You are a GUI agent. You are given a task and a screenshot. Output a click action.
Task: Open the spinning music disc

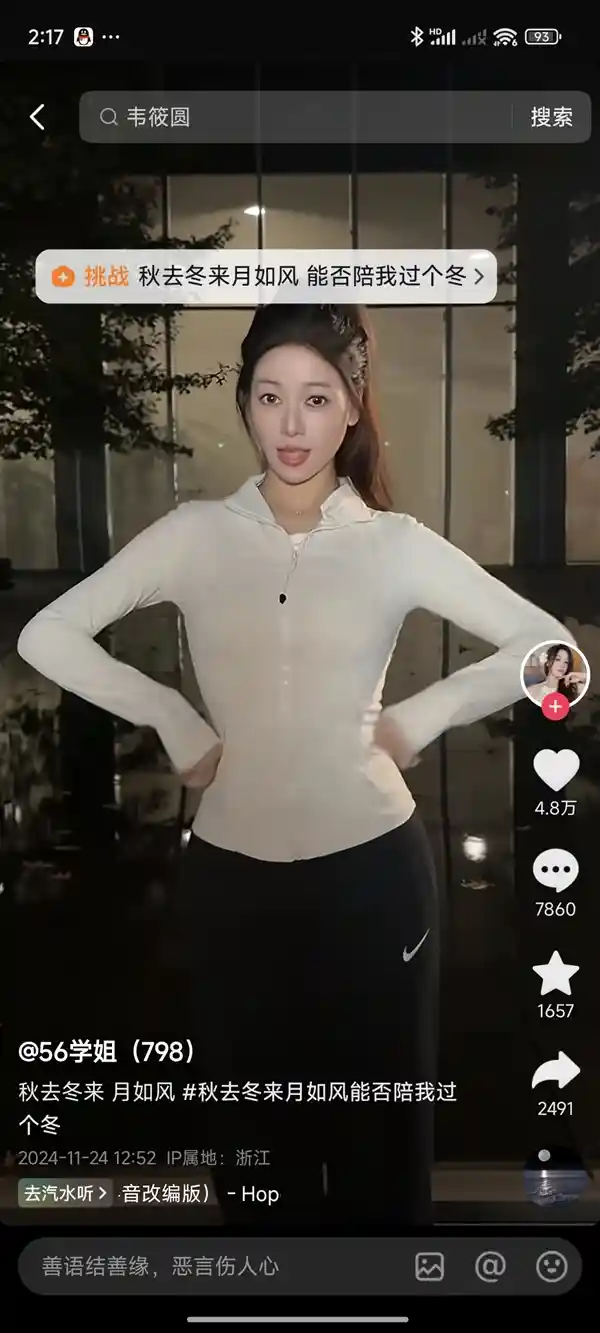point(553,1177)
